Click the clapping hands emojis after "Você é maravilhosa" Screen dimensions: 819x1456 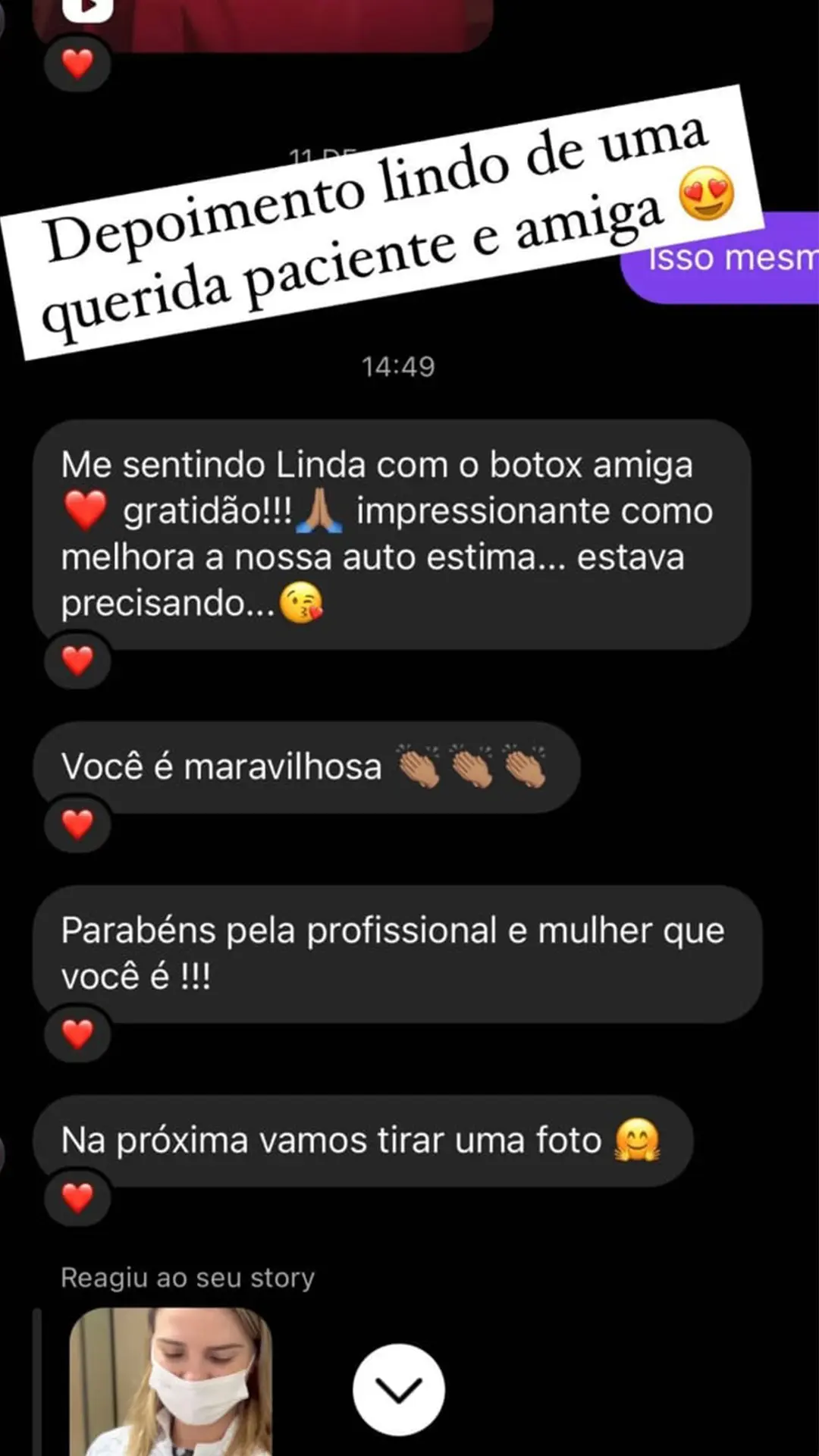(x=470, y=767)
